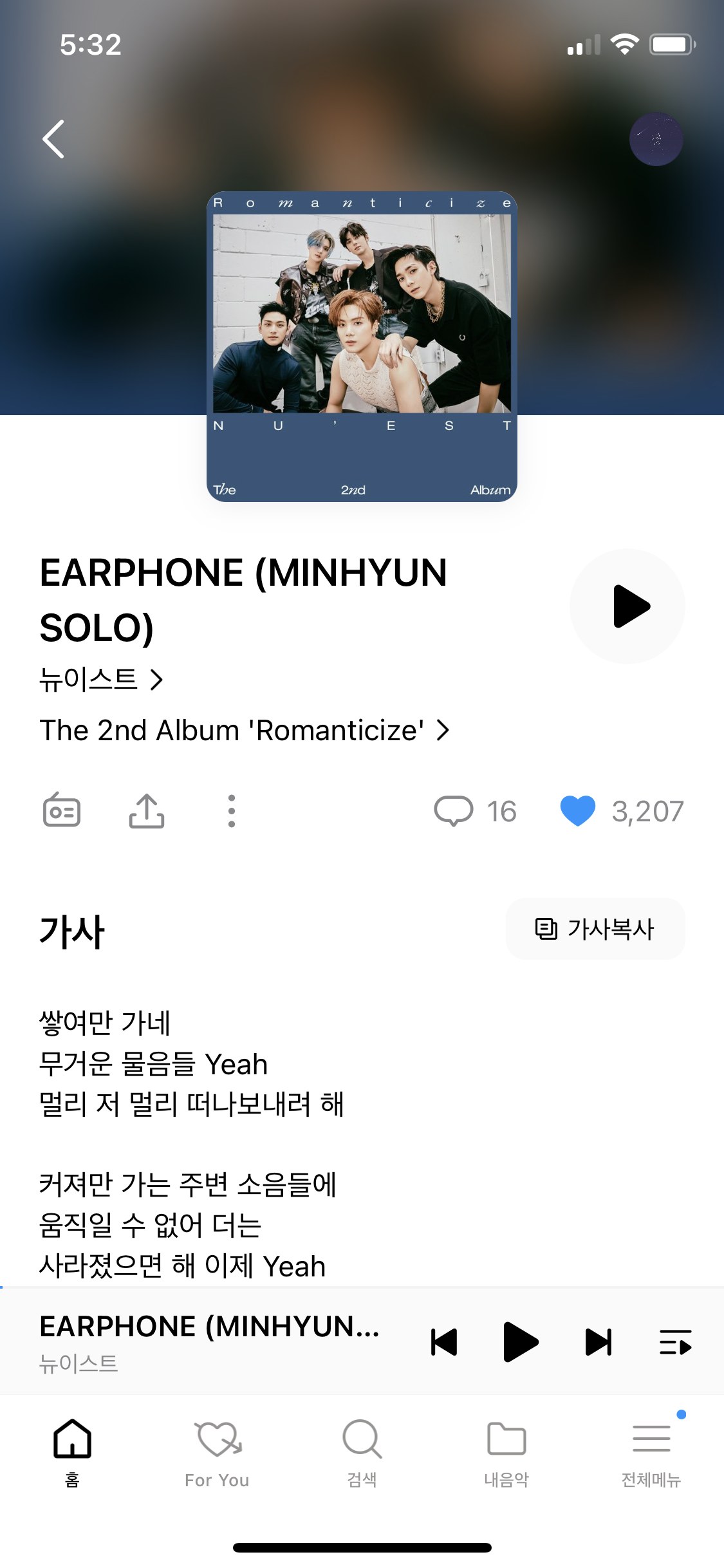The image size is (724, 1568).
Task: Open the artist page for 뉴이스트
Action: coord(101,679)
